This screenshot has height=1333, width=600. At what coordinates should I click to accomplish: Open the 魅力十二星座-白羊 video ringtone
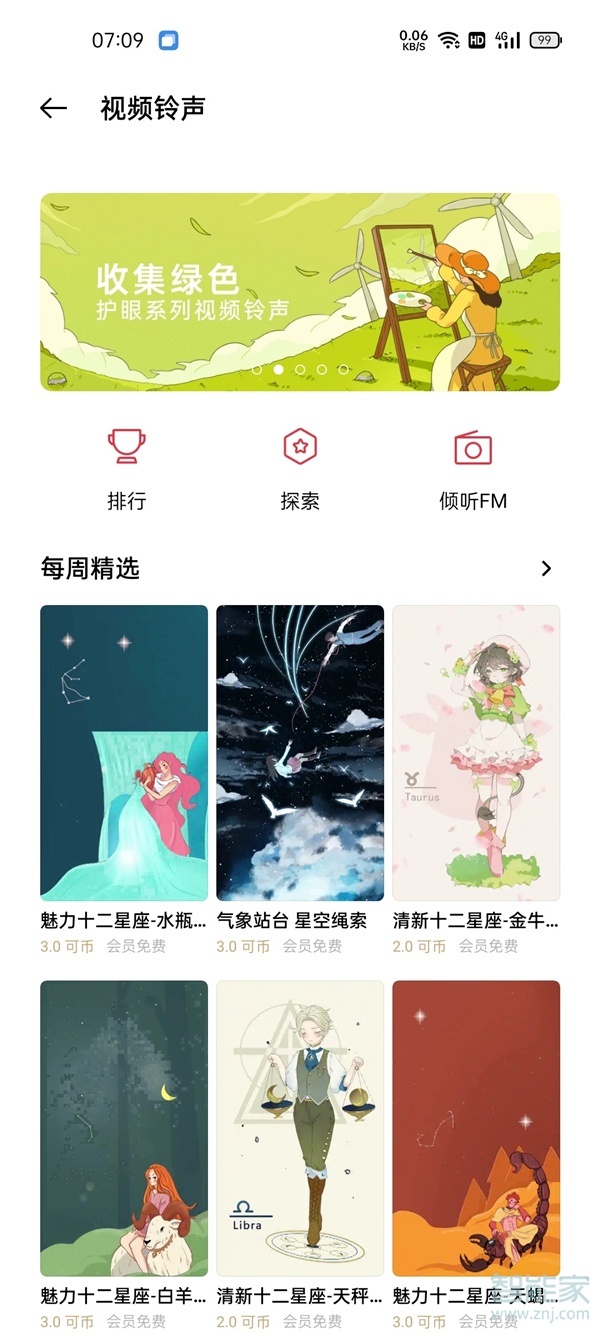(124, 1128)
